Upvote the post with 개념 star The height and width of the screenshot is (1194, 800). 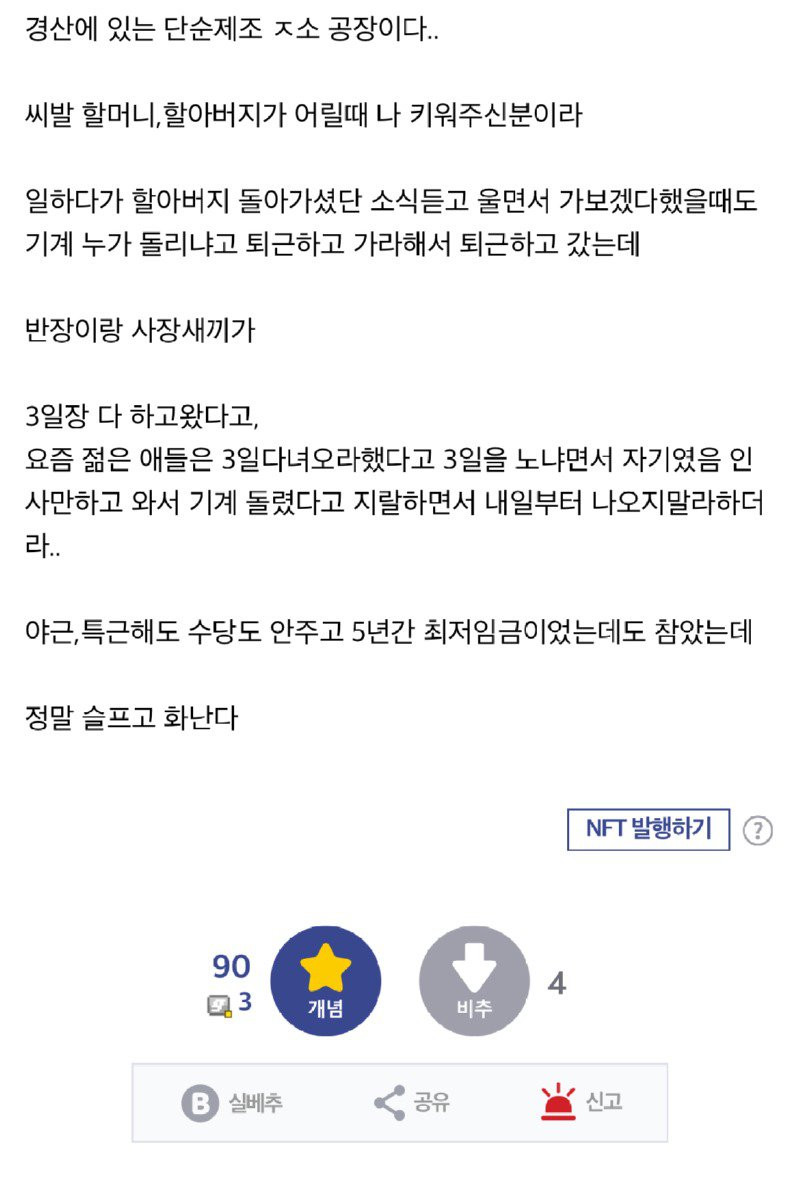pyautogui.click(x=326, y=980)
